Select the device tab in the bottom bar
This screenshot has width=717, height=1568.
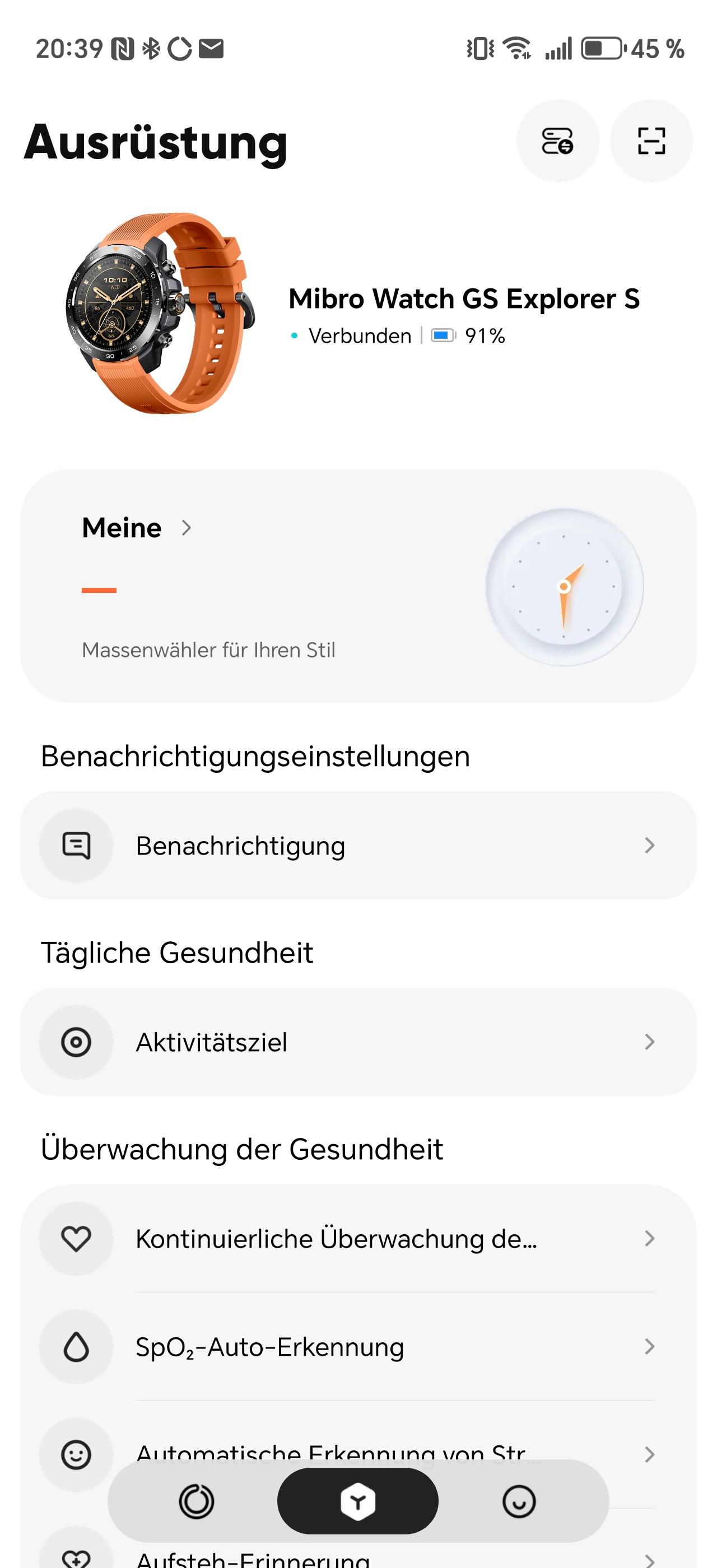point(358,1502)
